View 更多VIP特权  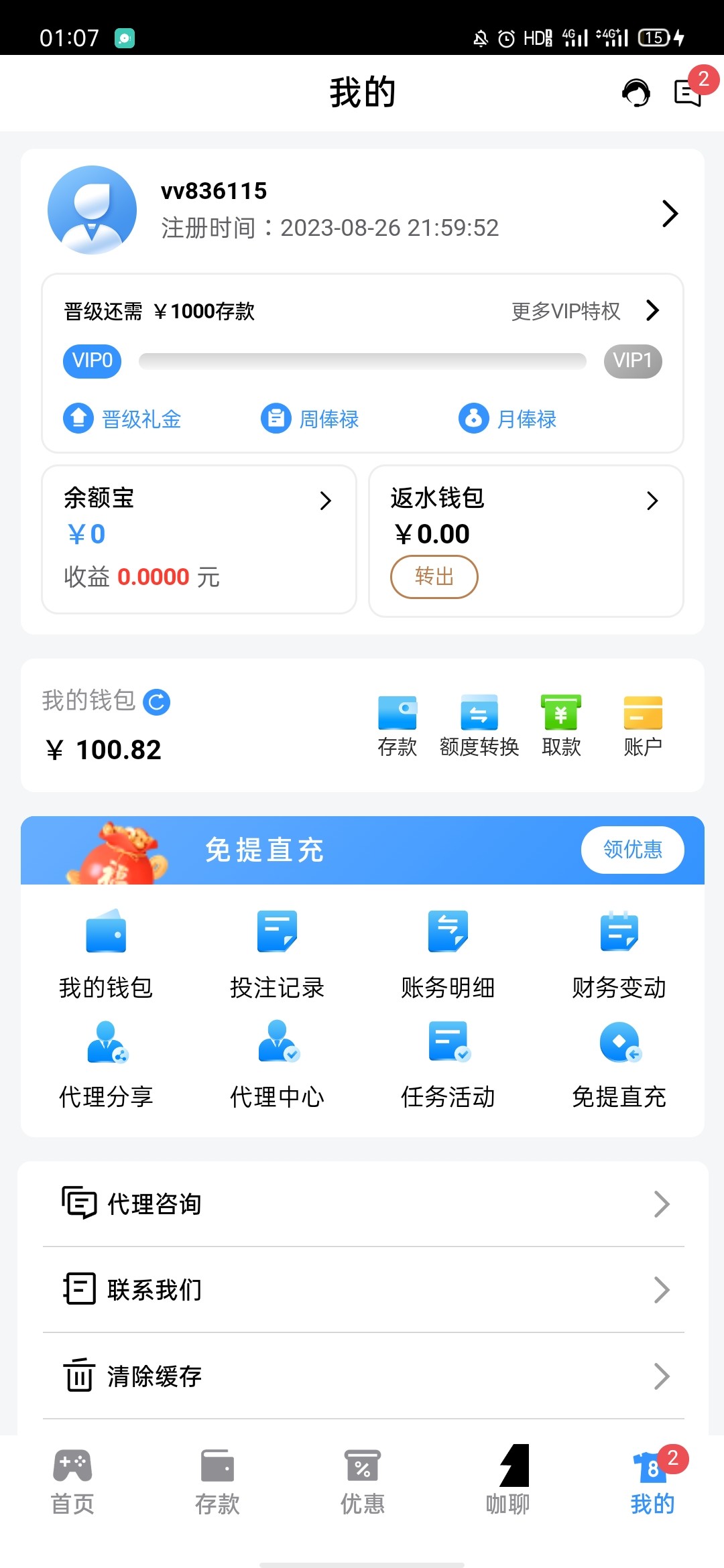585,311
